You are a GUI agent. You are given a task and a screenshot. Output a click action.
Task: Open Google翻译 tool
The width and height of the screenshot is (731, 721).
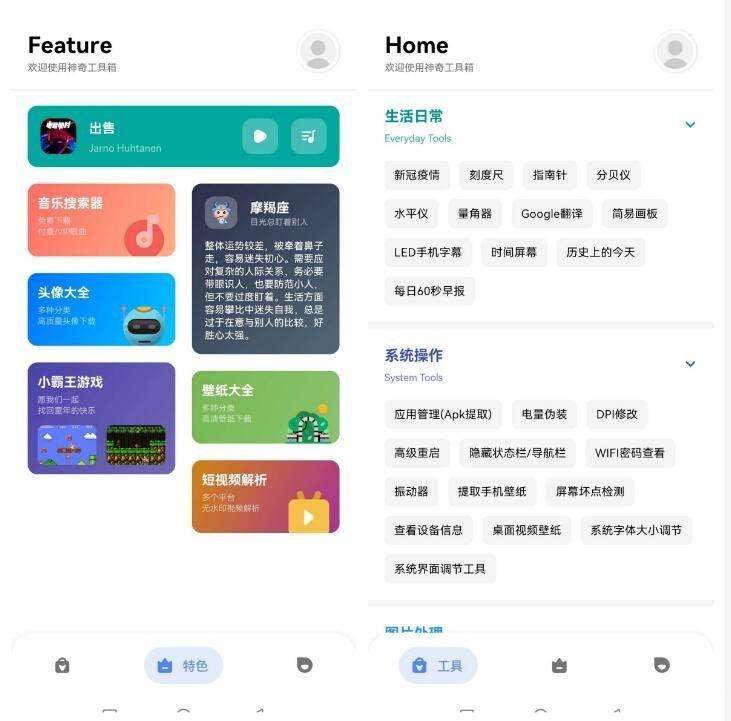[x=552, y=213]
